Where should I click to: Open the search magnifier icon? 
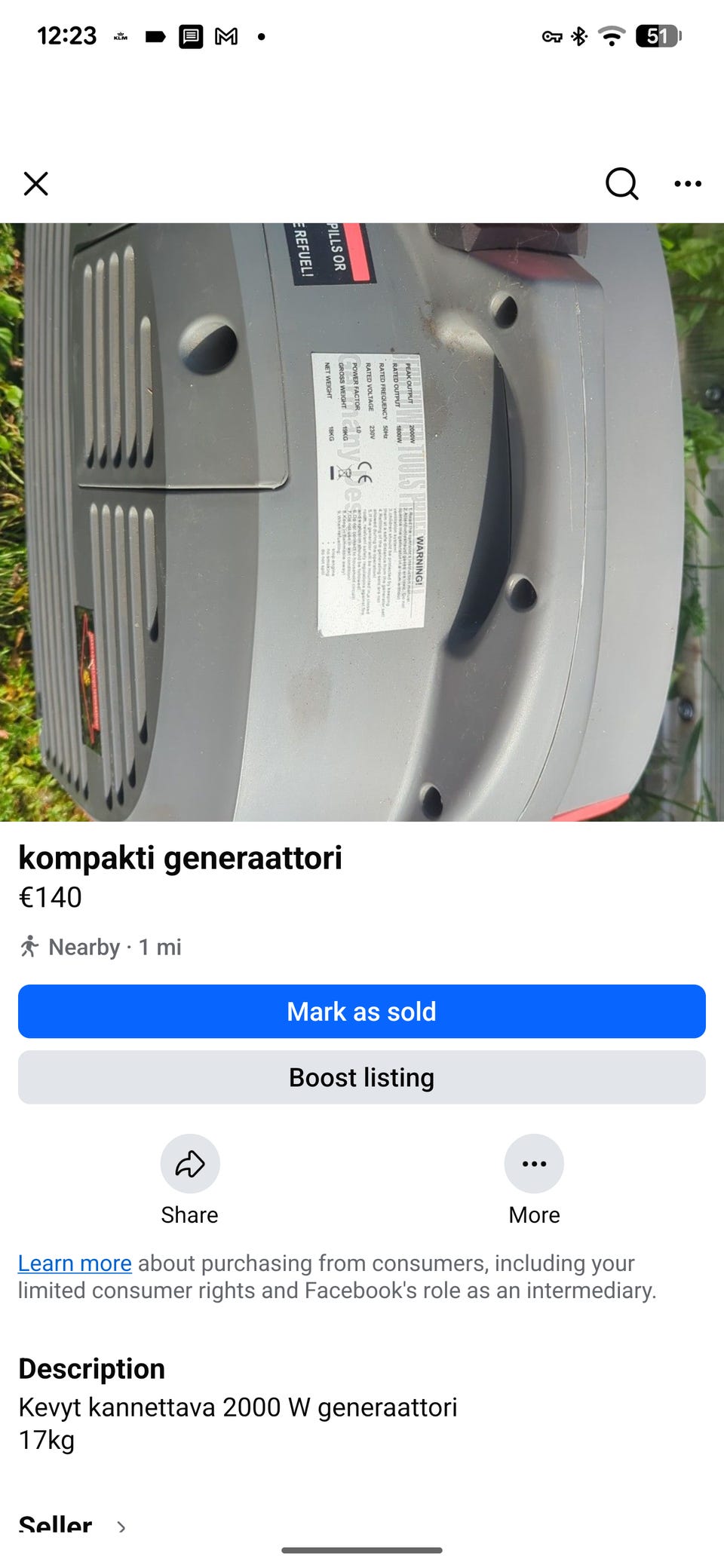[622, 183]
